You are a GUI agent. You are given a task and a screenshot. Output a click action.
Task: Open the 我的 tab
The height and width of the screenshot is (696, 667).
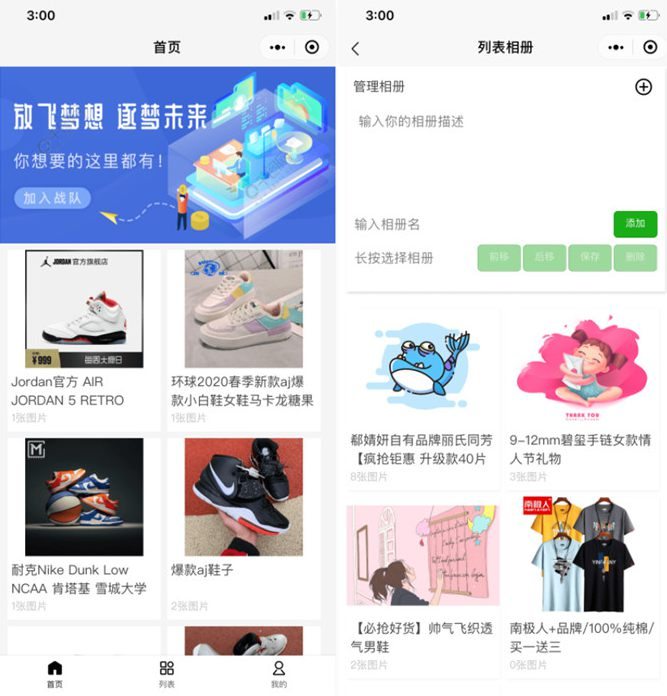pos(279,674)
